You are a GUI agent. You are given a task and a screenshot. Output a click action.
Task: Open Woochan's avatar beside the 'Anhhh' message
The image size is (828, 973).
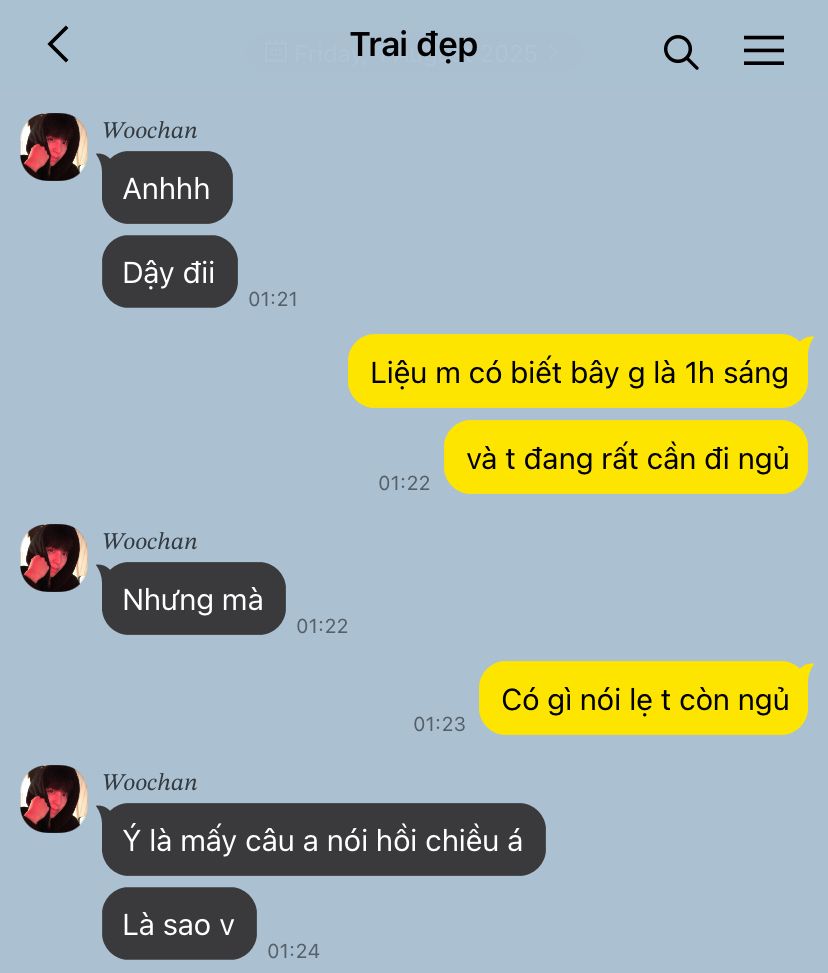click(54, 147)
